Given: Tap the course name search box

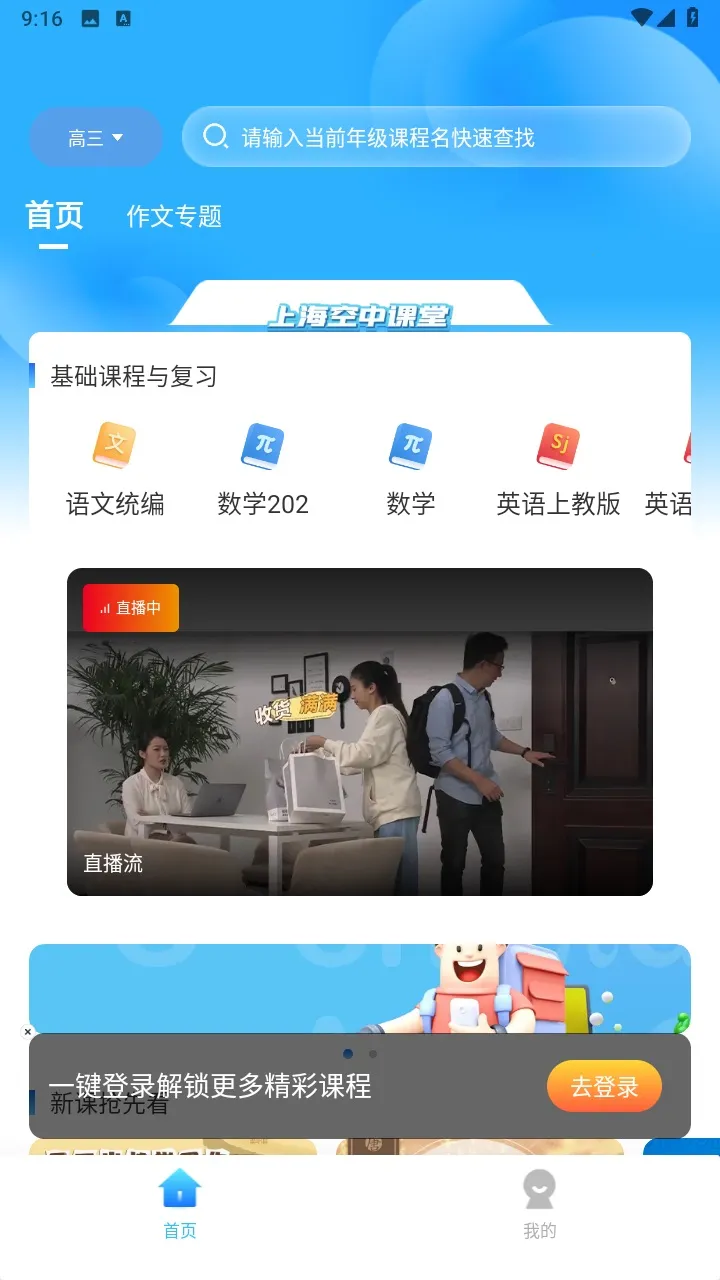Looking at the screenshot, I should click(x=436, y=137).
